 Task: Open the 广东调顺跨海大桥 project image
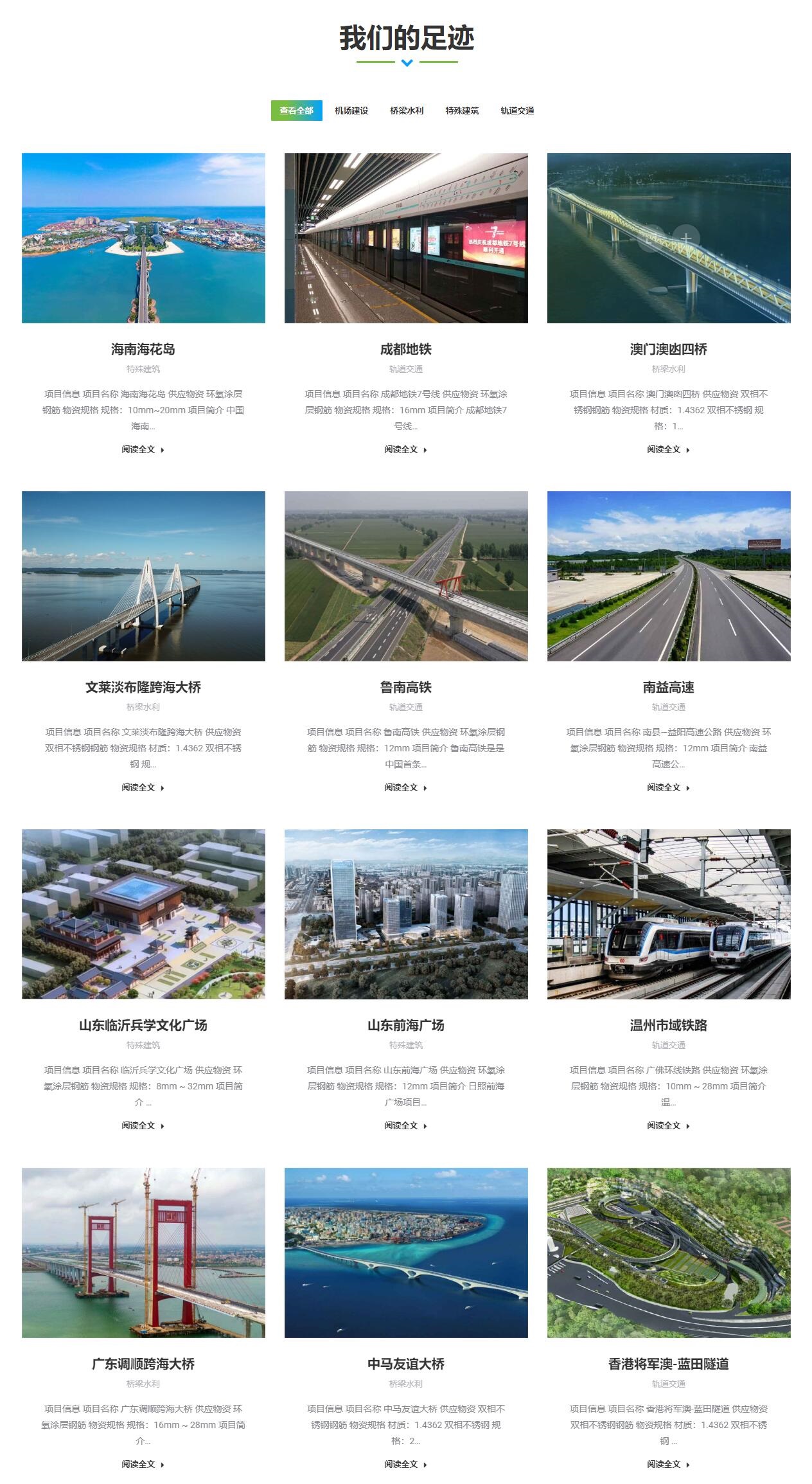click(143, 1253)
